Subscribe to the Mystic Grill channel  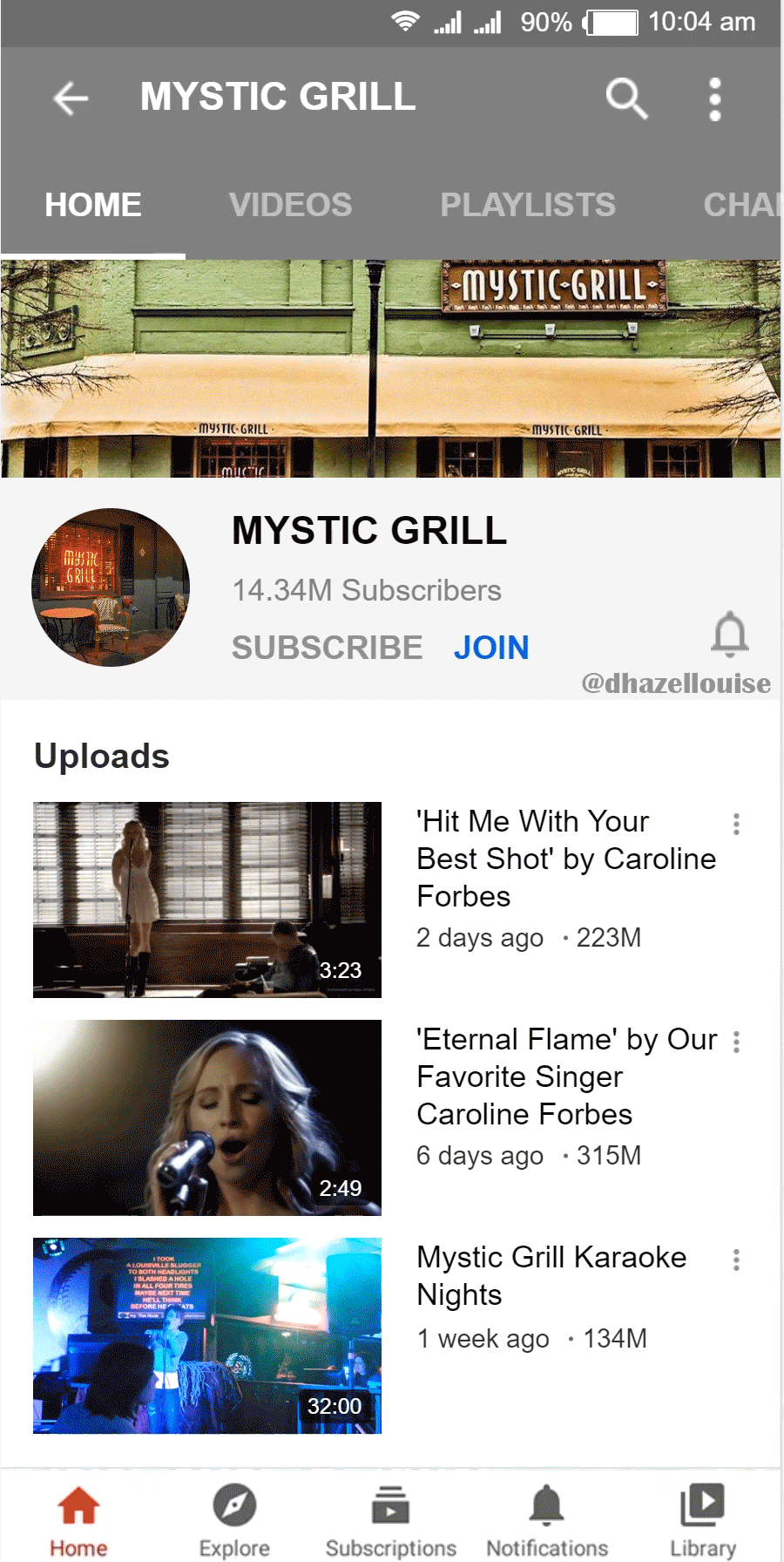point(327,648)
